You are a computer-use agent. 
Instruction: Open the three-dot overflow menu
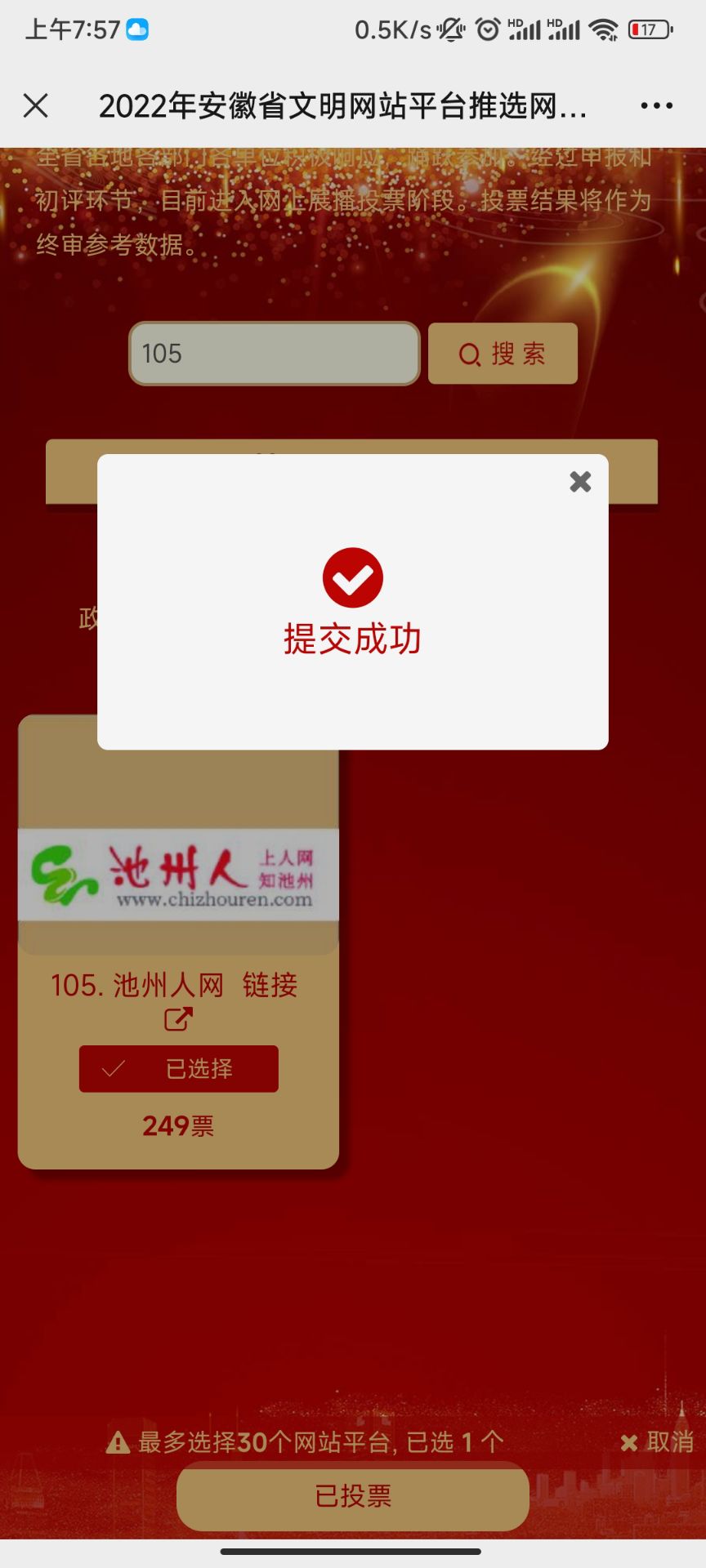click(656, 105)
